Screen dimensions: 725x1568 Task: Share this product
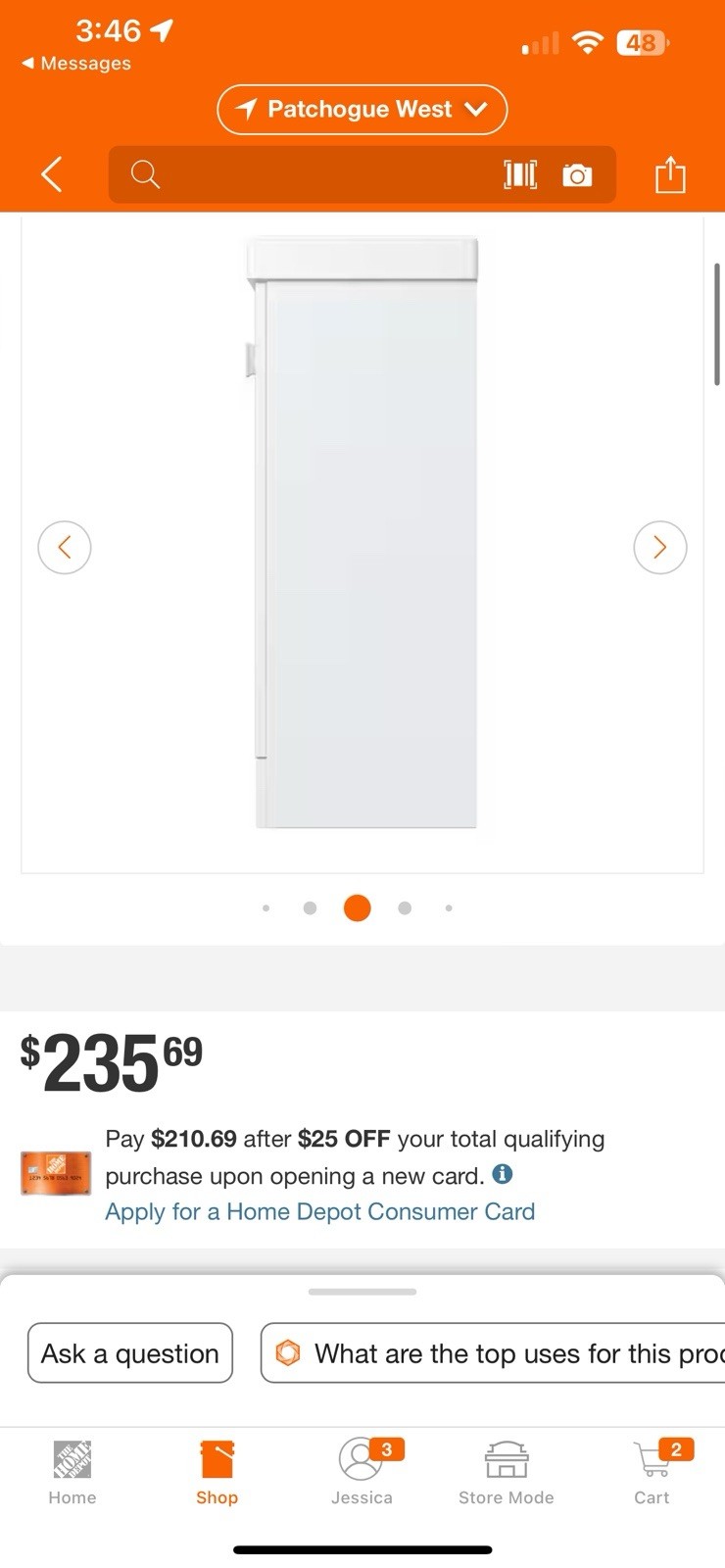pyautogui.click(x=670, y=174)
